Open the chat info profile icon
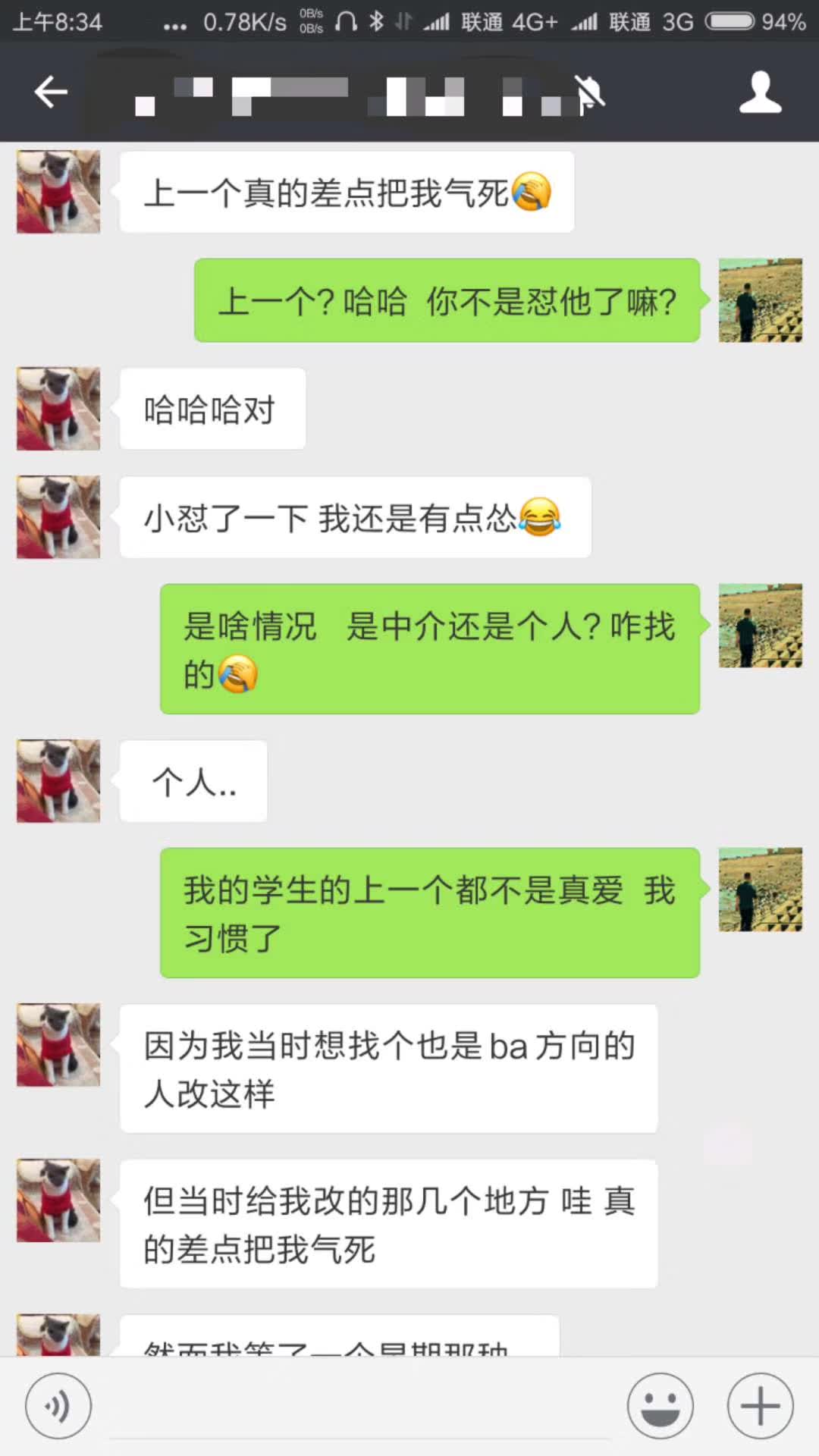The width and height of the screenshot is (819, 1456). click(760, 93)
